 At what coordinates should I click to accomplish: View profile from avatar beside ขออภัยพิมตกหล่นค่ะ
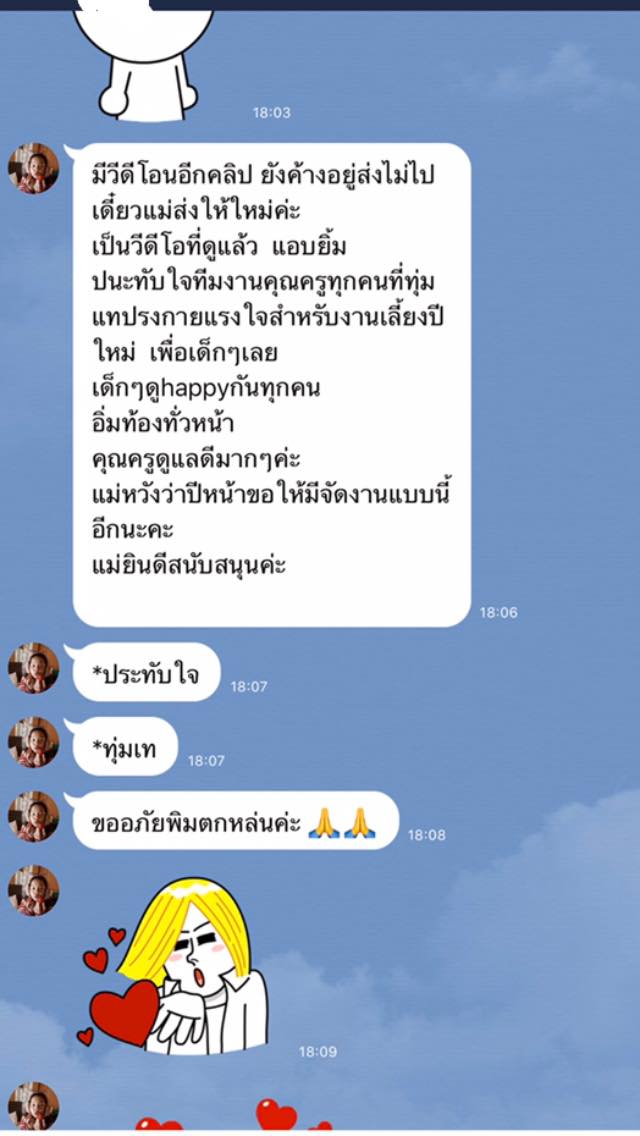point(33,816)
